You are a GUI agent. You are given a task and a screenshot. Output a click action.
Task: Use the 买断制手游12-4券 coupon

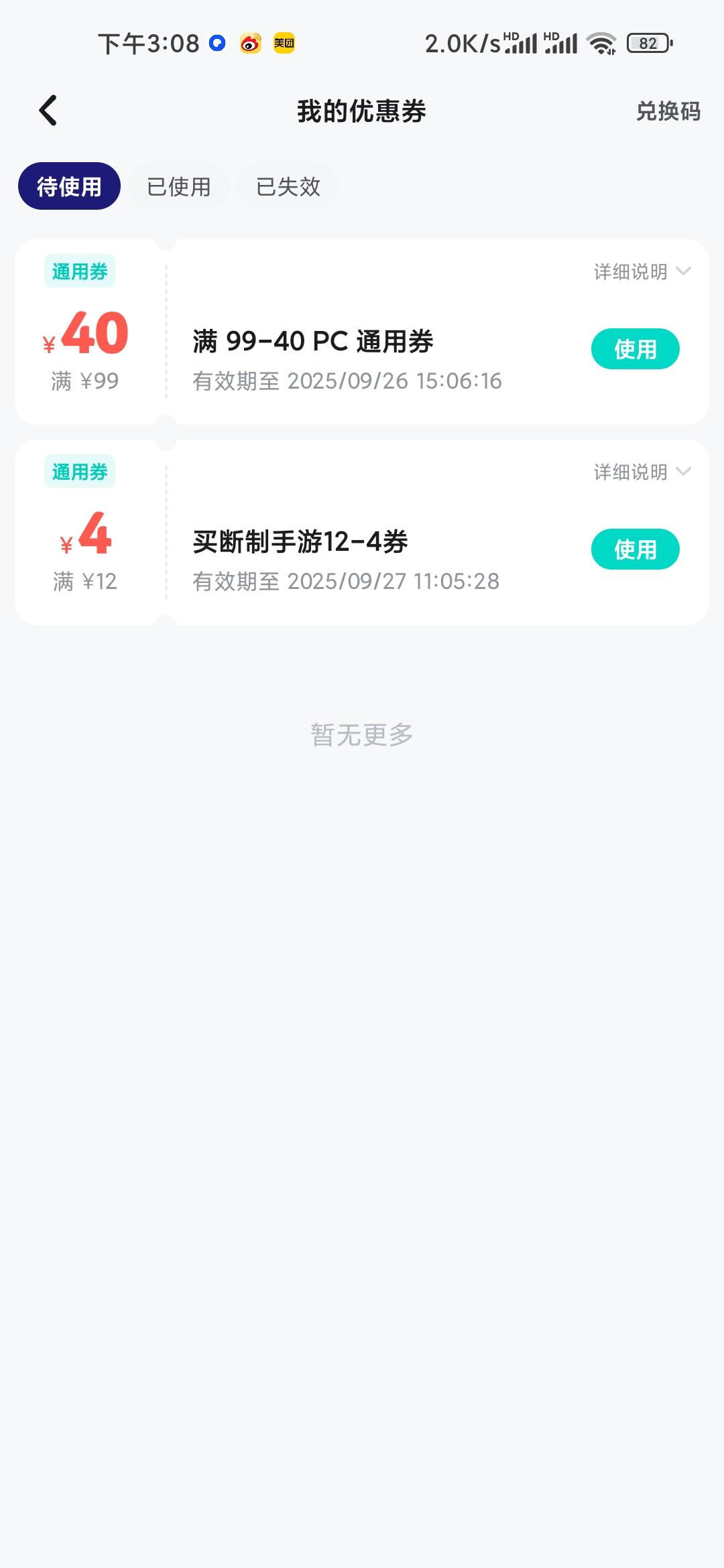(635, 549)
